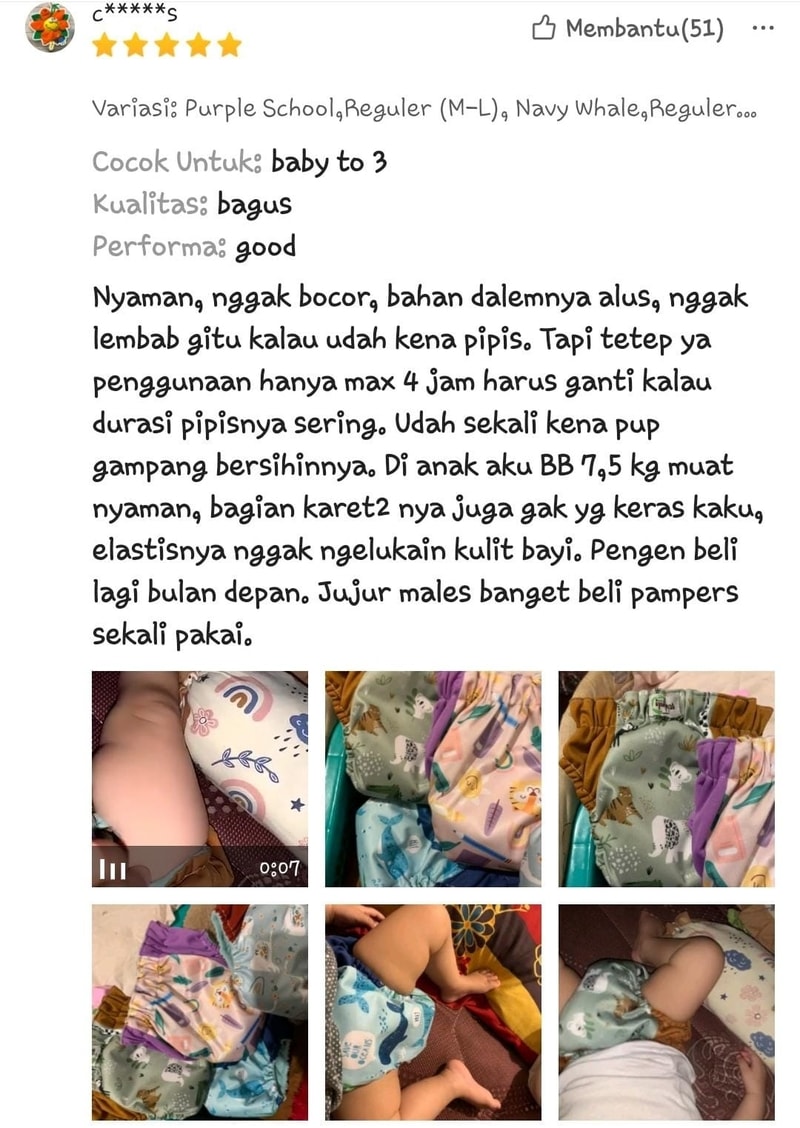The width and height of the screenshot is (800, 1128).
Task: Open last photo of baby in green diaper
Action: tap(666, 1011)
